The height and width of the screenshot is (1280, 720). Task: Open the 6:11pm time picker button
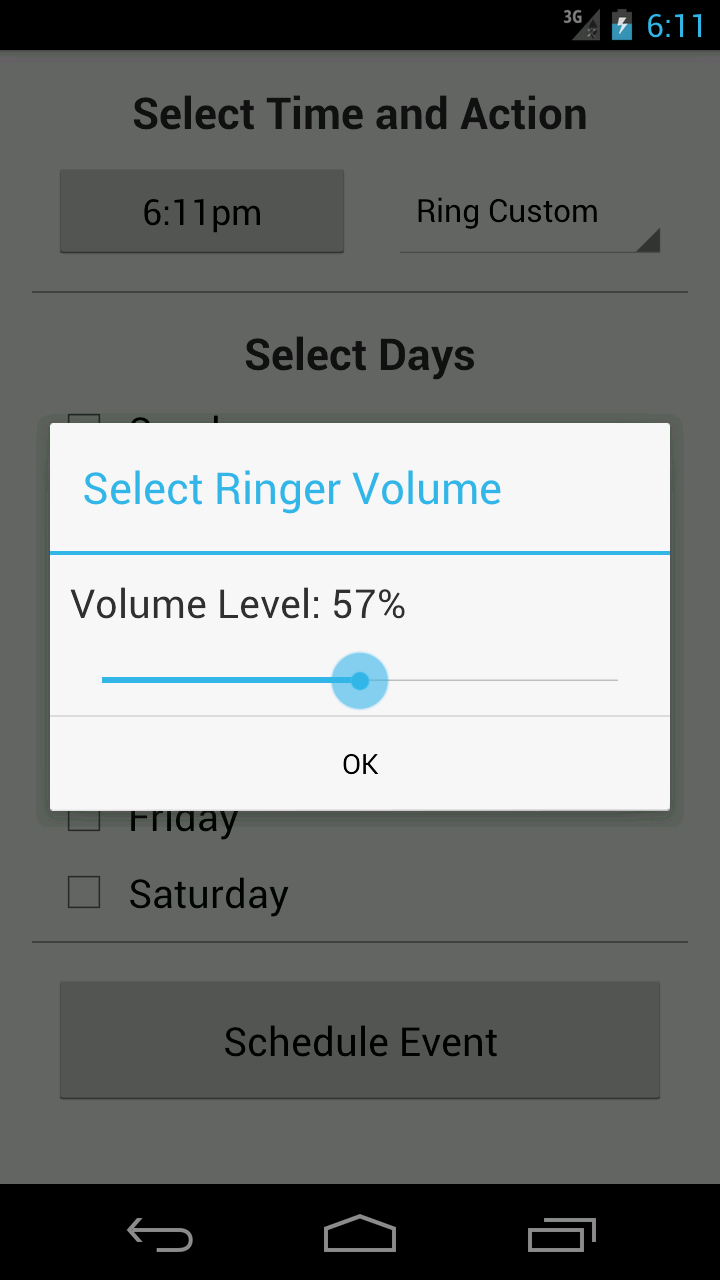click(201, 211)
